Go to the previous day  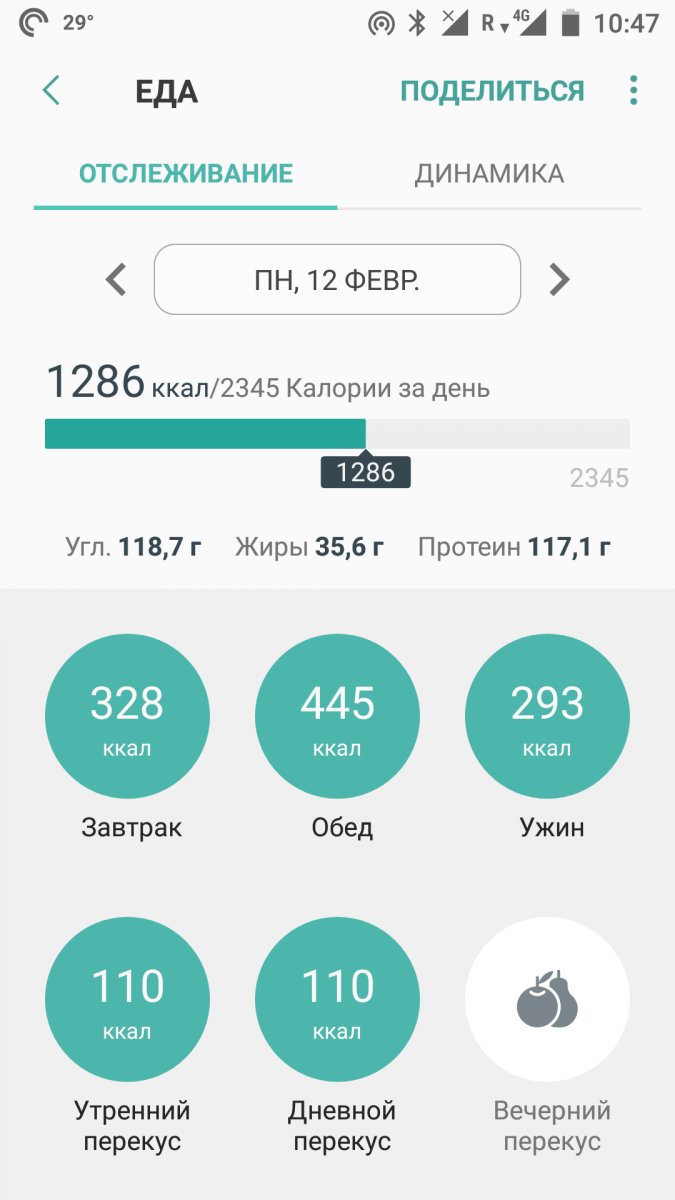tap(116, 280)
